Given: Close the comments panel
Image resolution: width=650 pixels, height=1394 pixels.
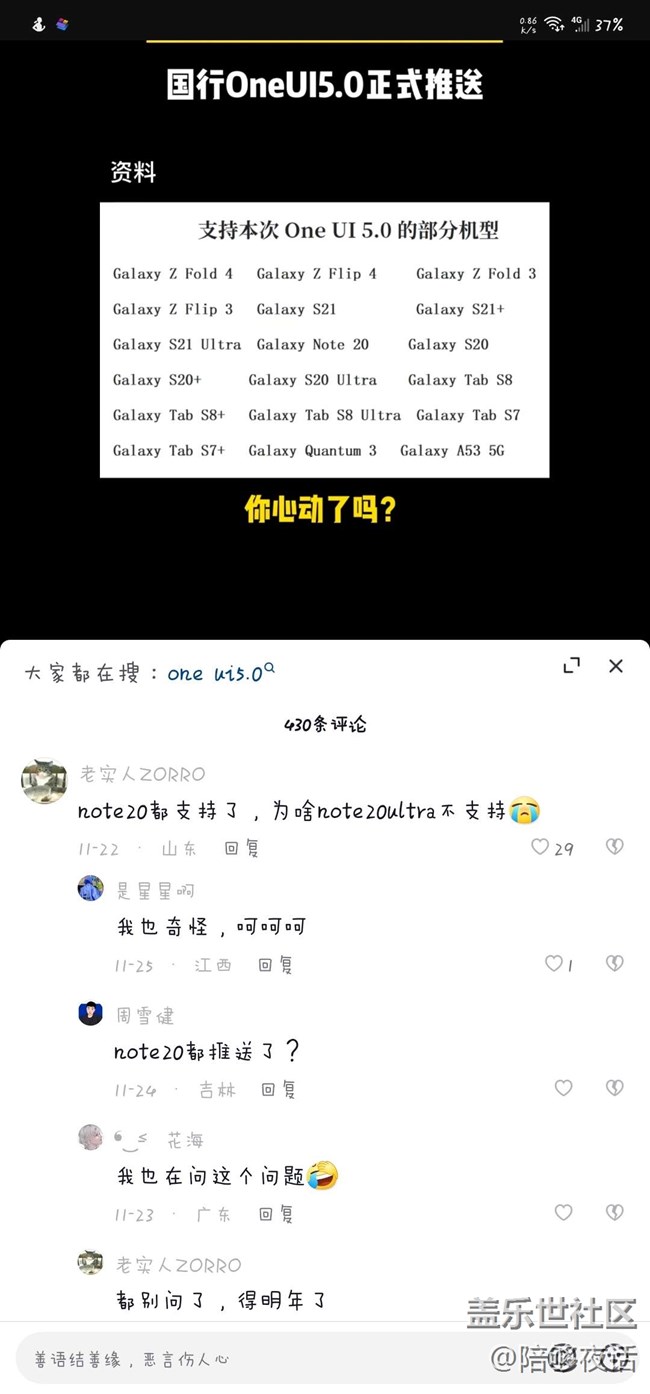Looking at the screenshot, I should click(616, 666).
